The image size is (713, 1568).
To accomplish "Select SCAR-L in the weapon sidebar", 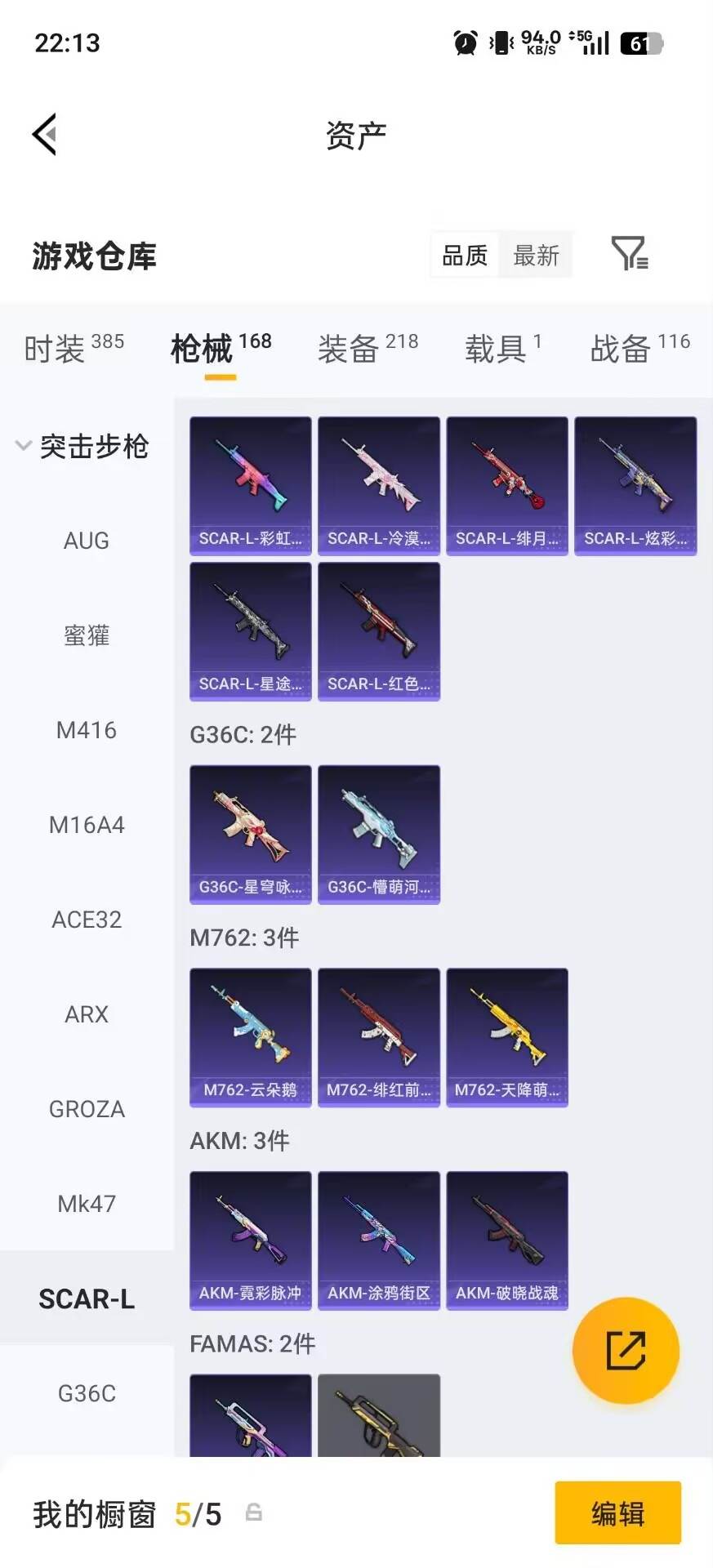I will click(x=87, y=1298).
